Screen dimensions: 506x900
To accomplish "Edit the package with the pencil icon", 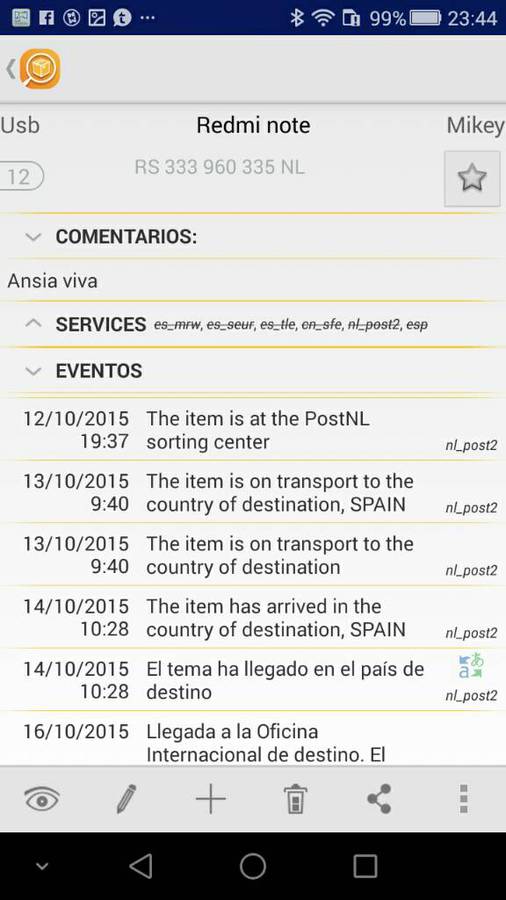I will [126, 799].
